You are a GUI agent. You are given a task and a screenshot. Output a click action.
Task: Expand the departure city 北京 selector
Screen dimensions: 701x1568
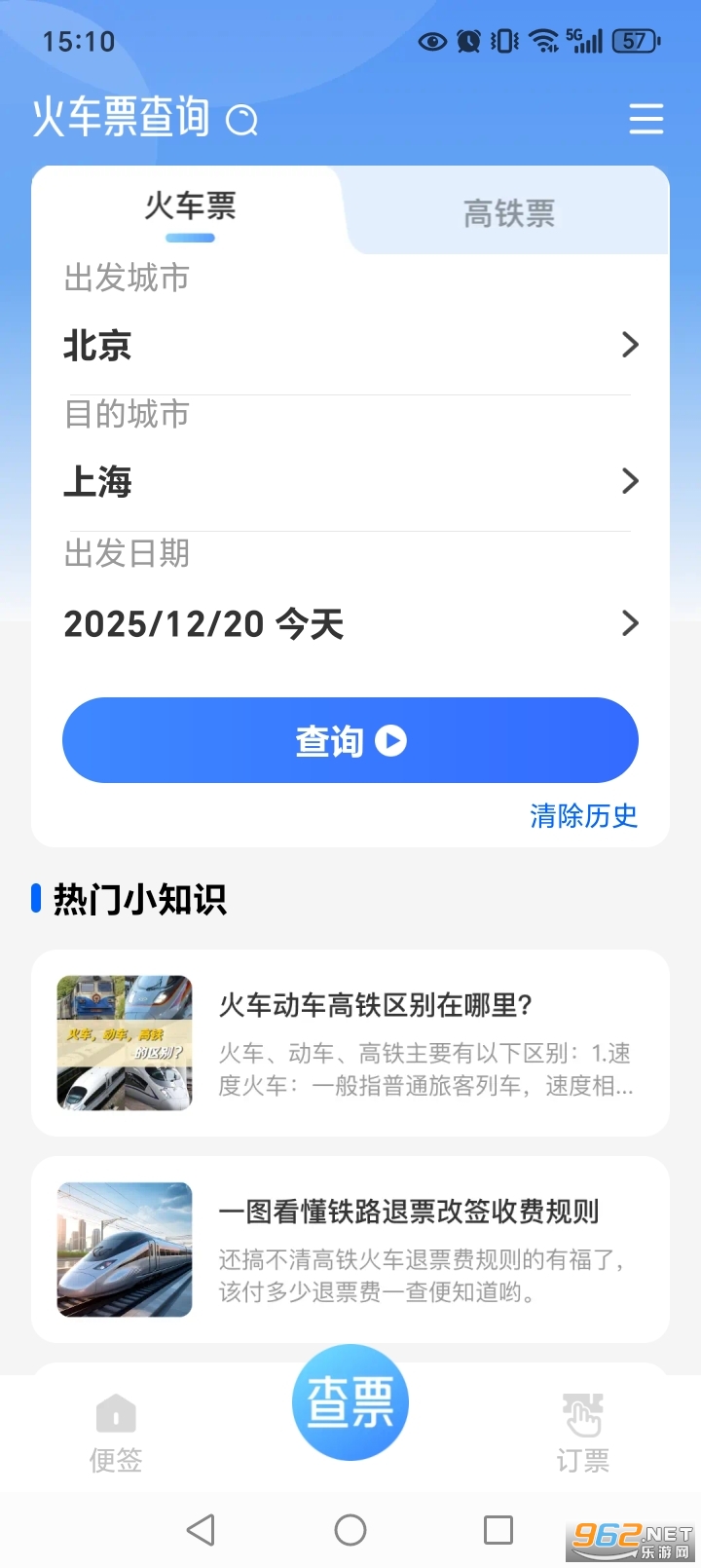[x=350, y=346]
